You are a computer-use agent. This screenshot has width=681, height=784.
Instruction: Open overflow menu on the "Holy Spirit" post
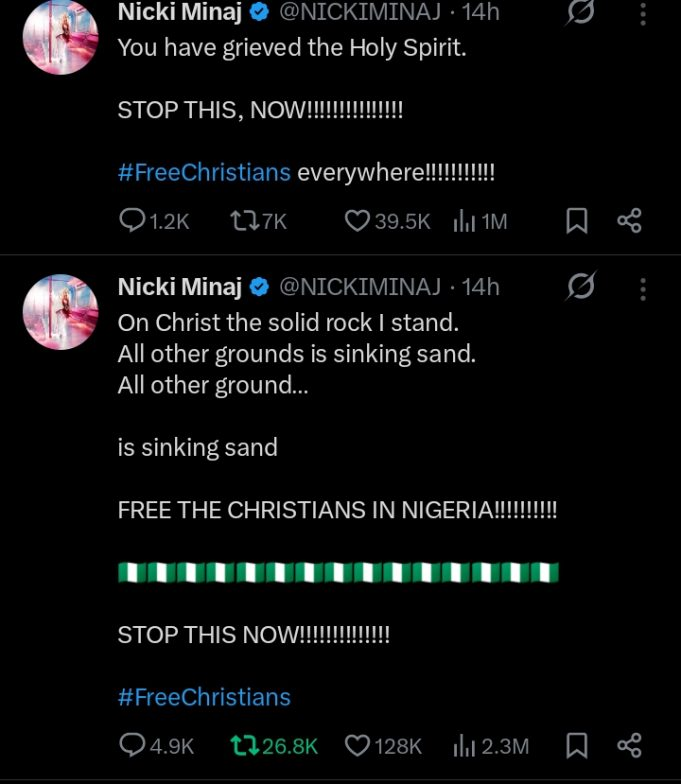point(643,14)
